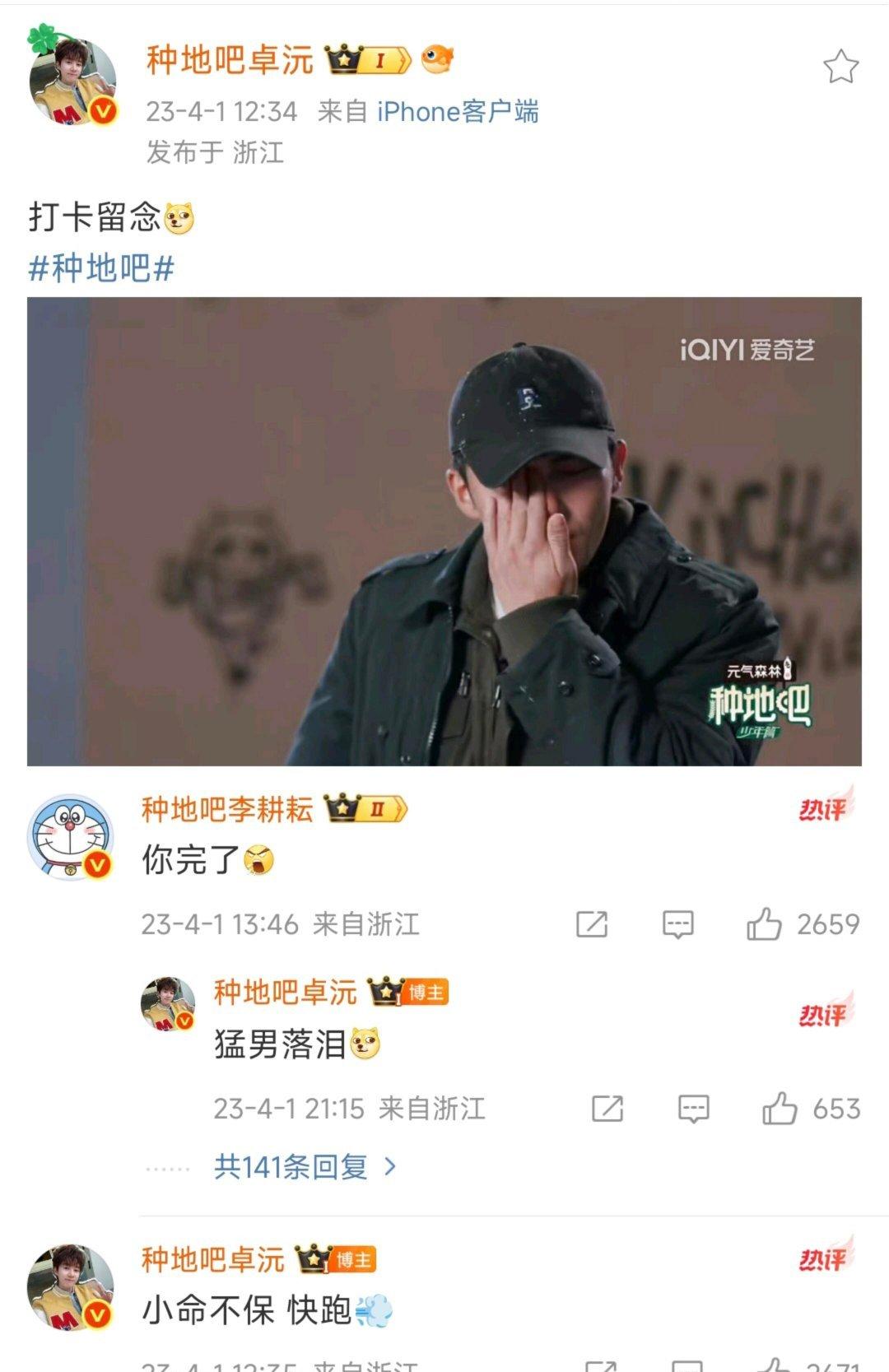The image size is (889, 1372).
Task: View the post image in full size
Action: pyautogui.click(x=444, y=532)
